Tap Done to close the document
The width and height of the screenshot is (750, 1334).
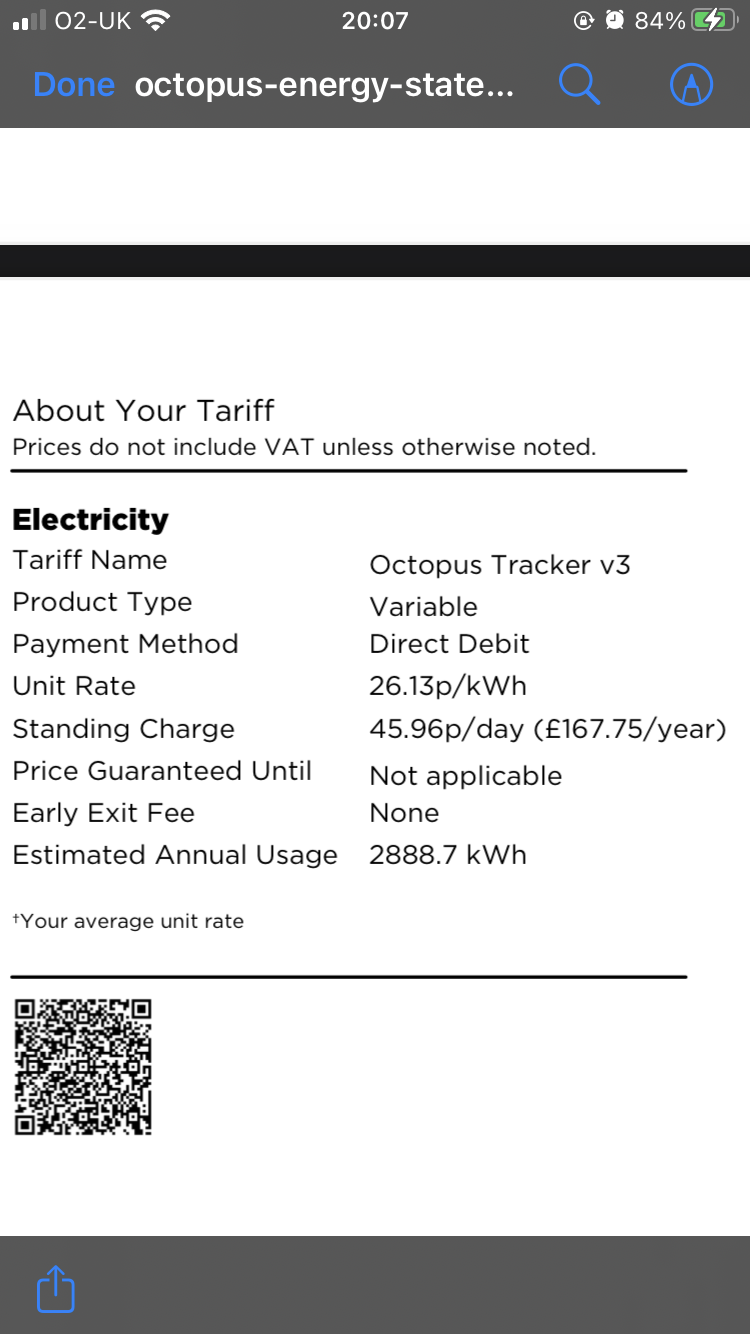click(x=74, y=85)
